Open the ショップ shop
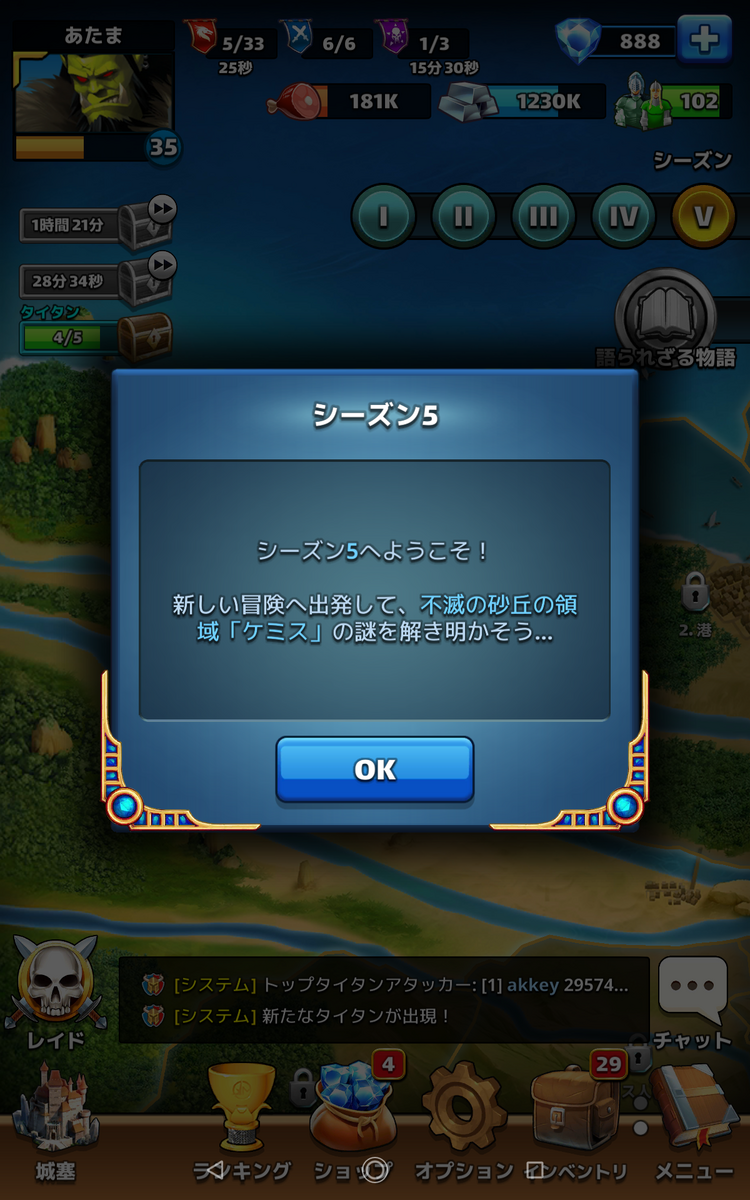The height and width of the screenshot is (1200, 750). coord(350,1115)
